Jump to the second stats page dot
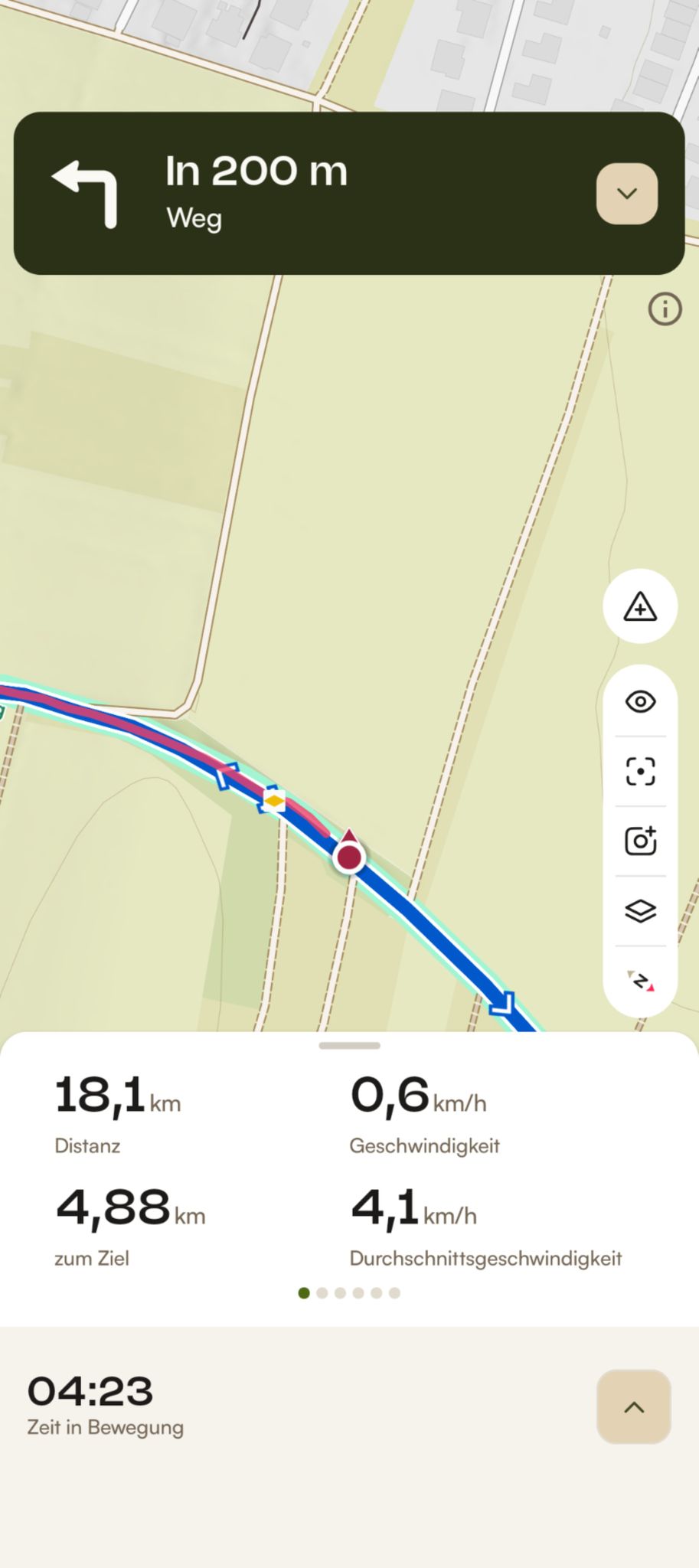The height and width of the screenshot is (1568, 699). pyautogui.click(x=322, y=1293)
